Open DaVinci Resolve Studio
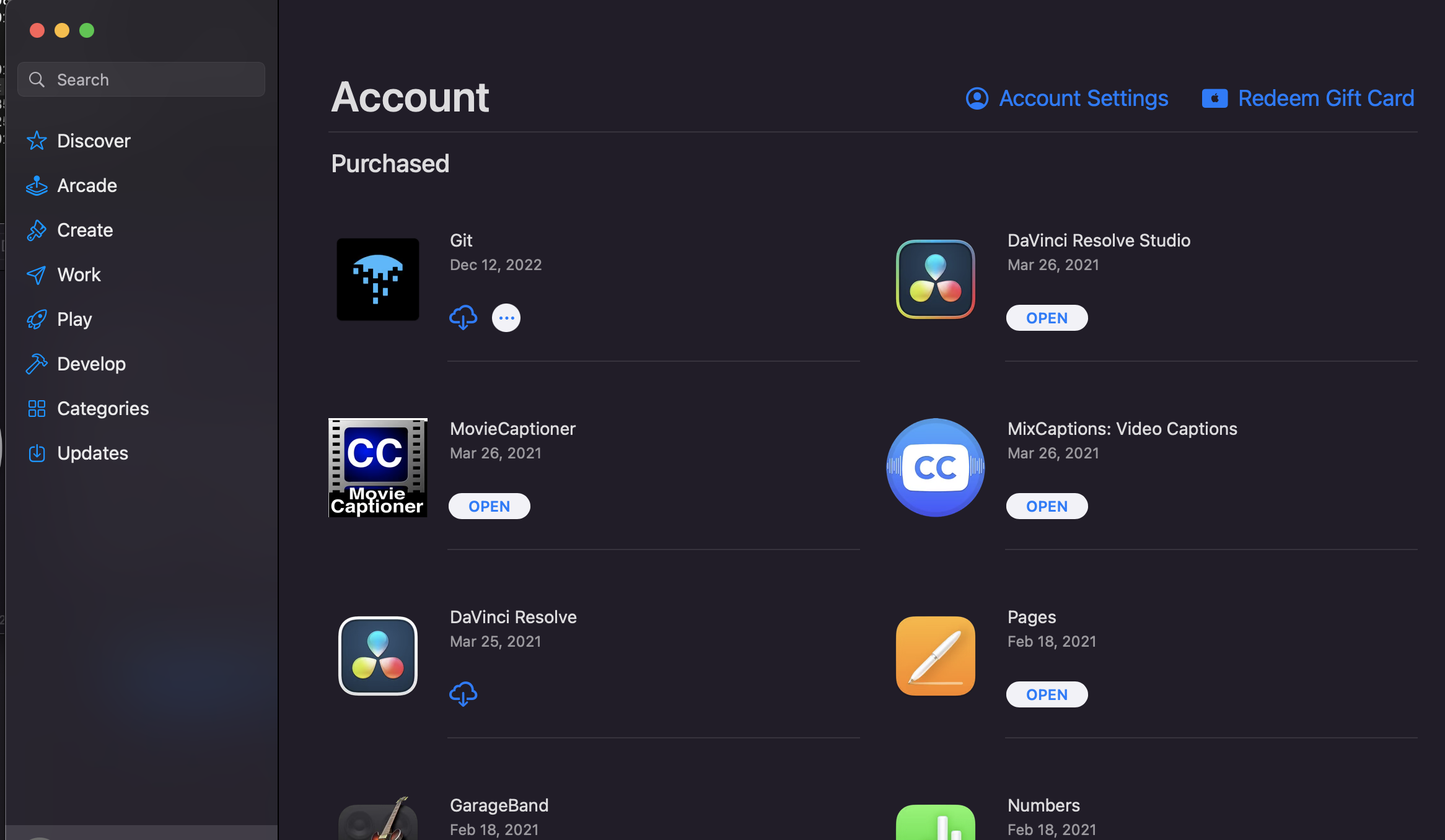Image resolution: width=1445 pixels, height=840 pixels. click(1047, 318)
